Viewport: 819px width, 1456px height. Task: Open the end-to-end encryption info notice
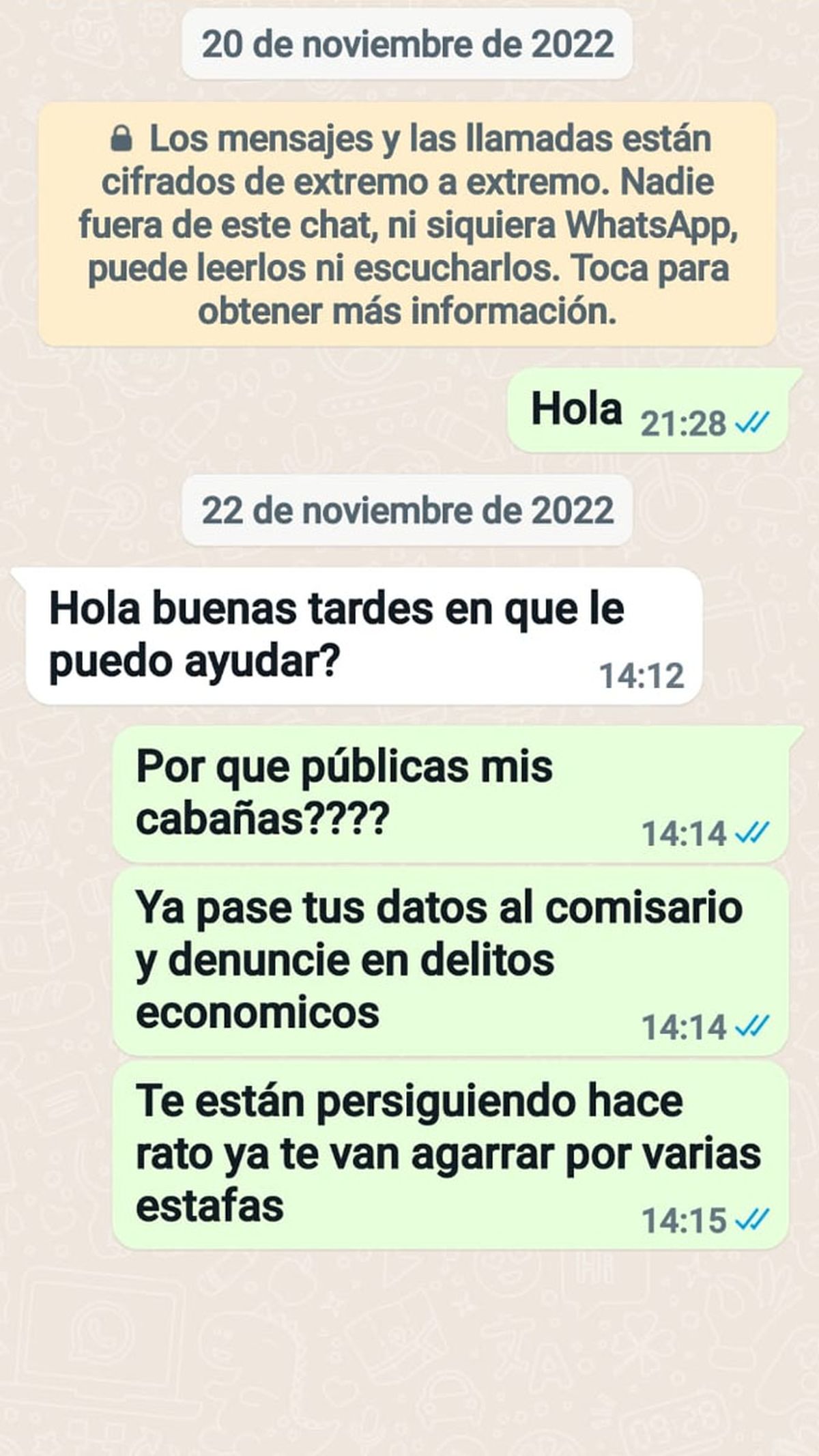(407, 225)
